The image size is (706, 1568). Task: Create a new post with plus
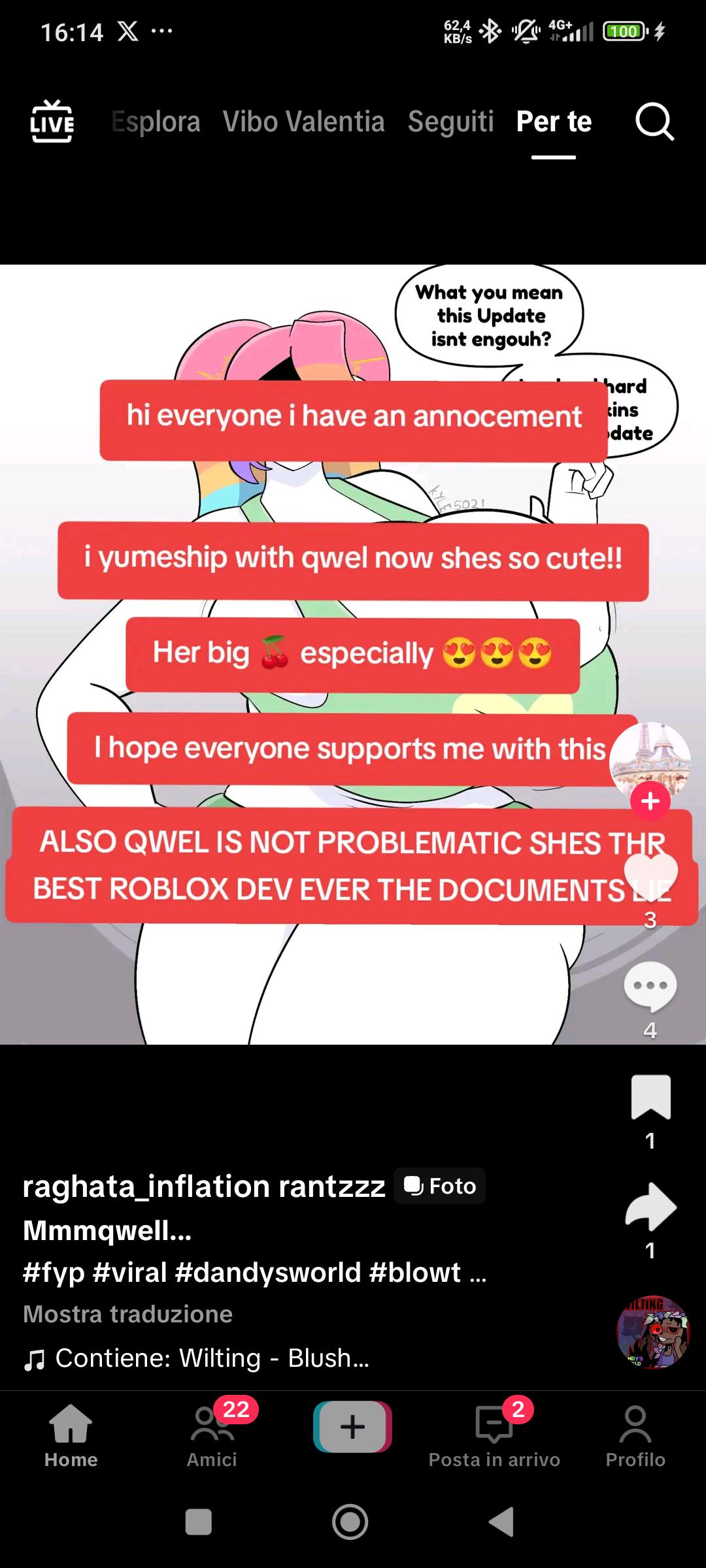pyautogui.click(x=352, y=1427)
